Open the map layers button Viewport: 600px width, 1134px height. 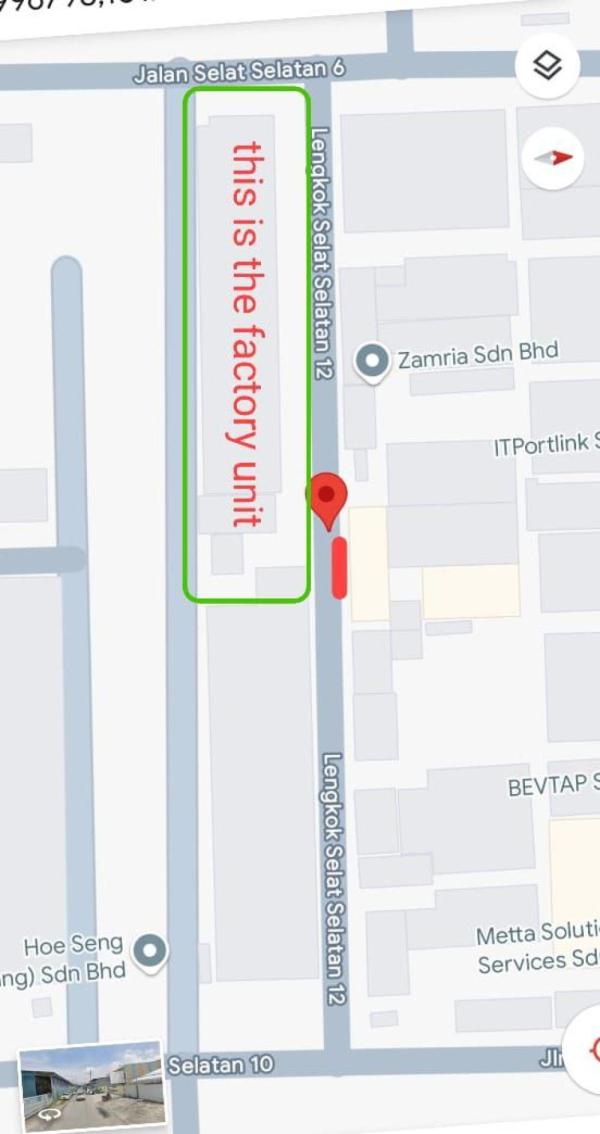[x=547, y=68]
